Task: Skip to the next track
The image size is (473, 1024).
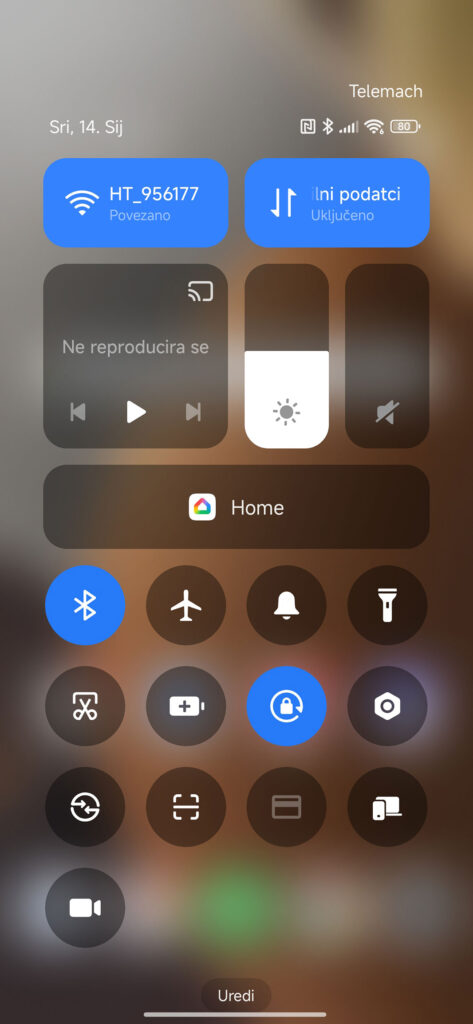Action: pos(193,412)
